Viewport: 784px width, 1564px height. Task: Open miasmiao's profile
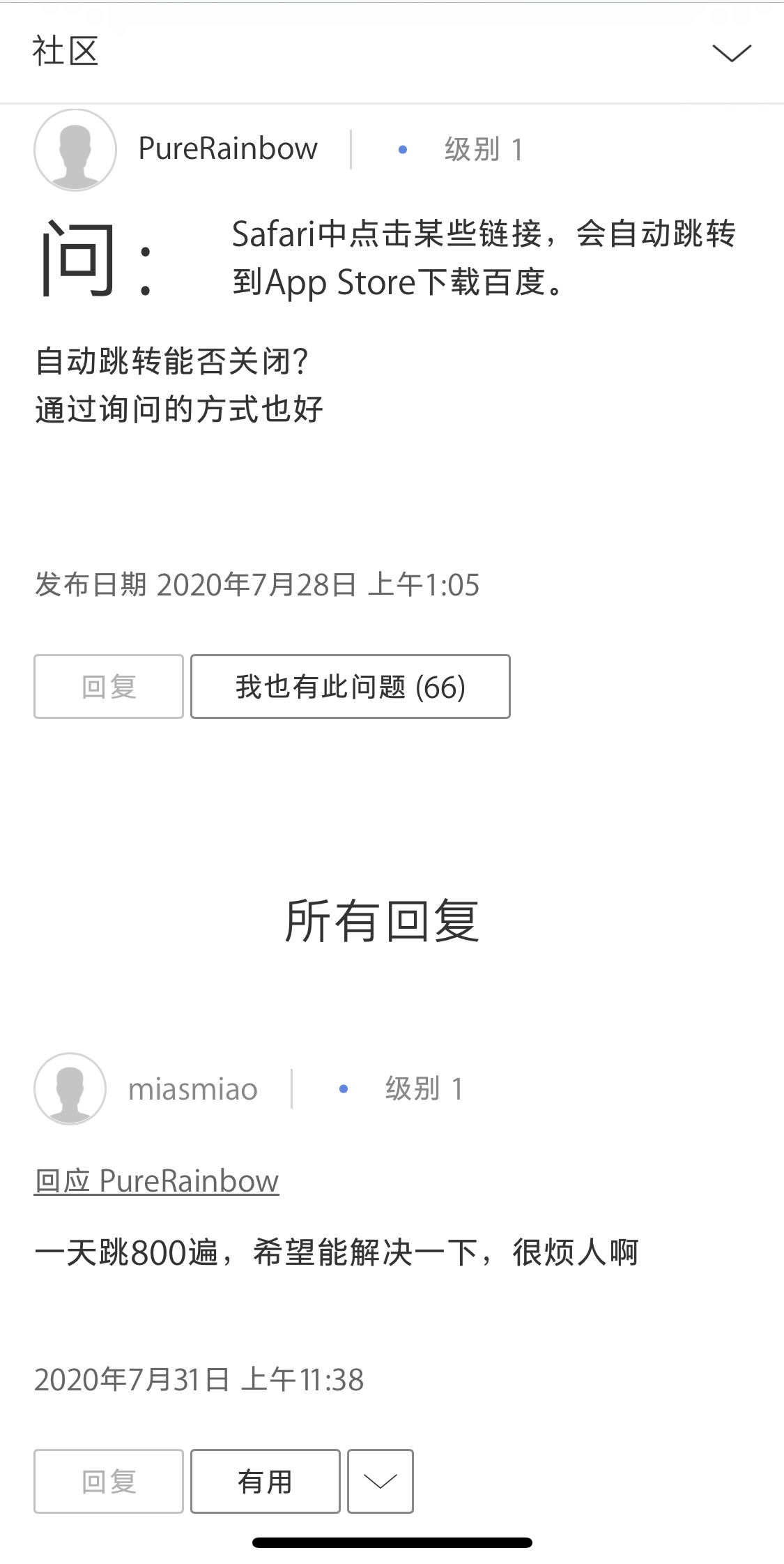tap(192, 1089)
